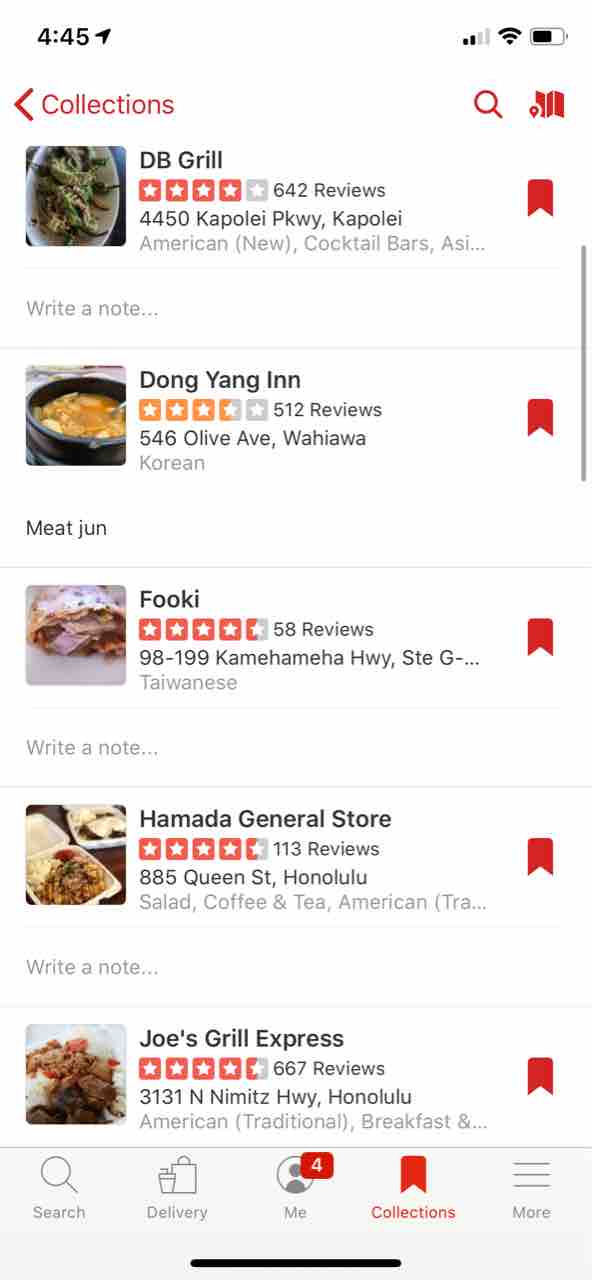Open the Me tab
Image resolution: width=592 pixels, height=1280 pixels.
click(x=296, y=1188)
